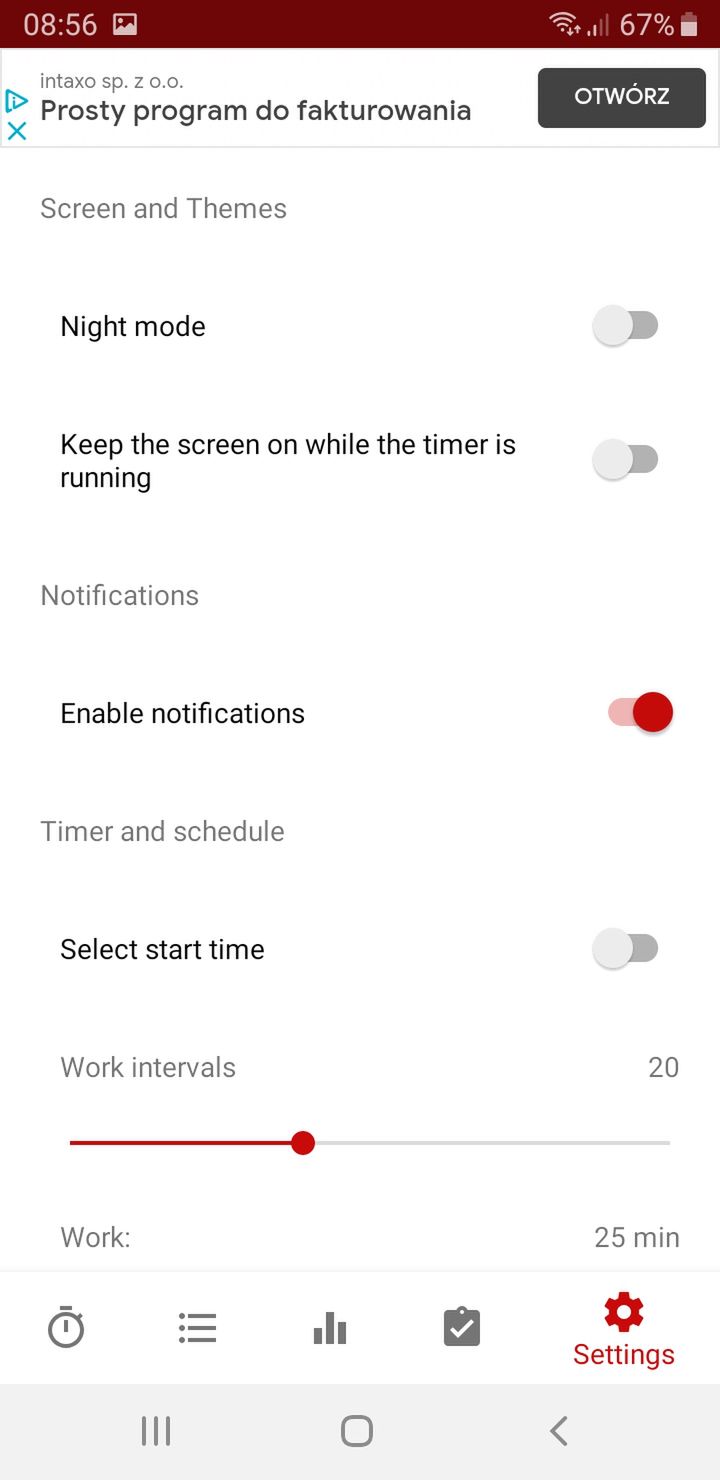Disable the Enable notifications switch

(640, 713)
